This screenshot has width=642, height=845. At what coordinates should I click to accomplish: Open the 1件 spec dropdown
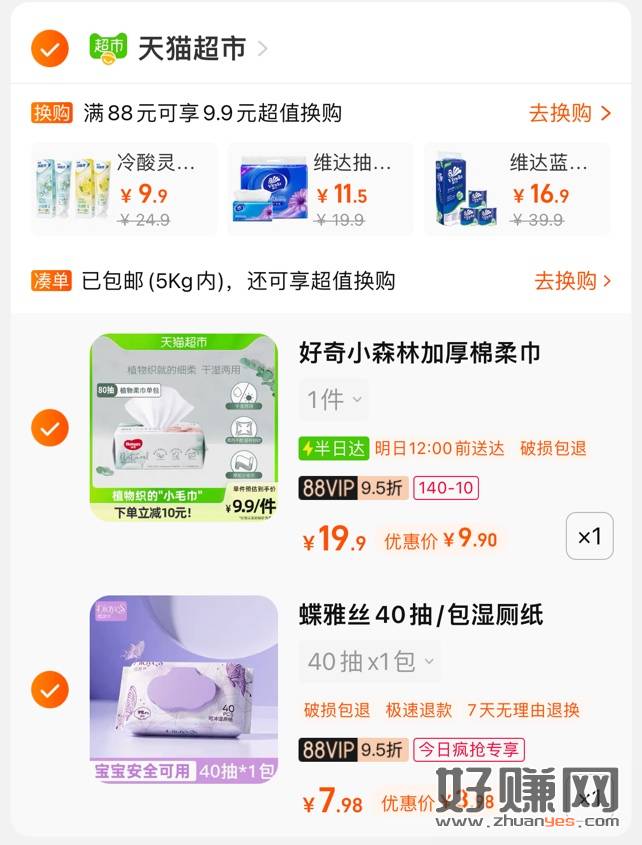pos(335,401)
